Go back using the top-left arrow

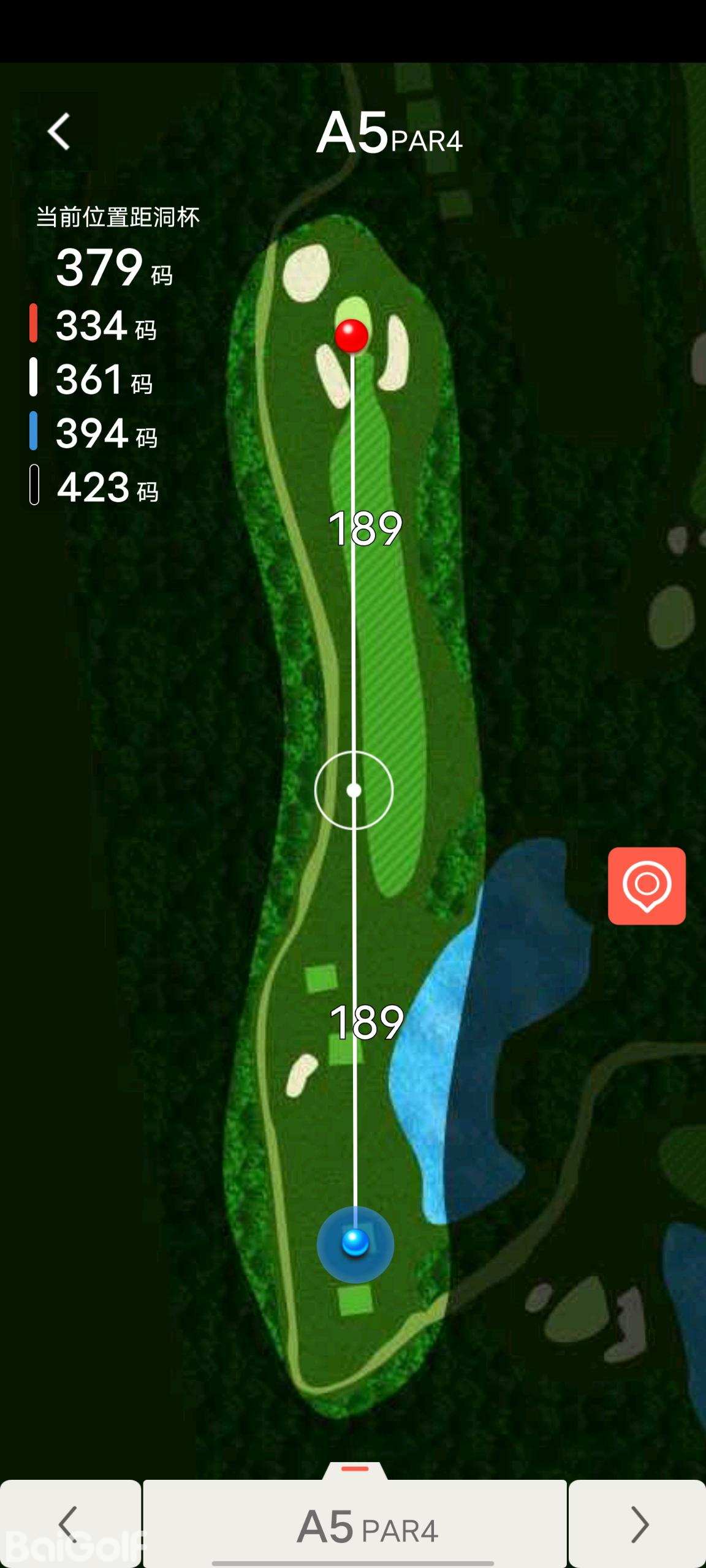pyautogui.click(x=59, y=131)
